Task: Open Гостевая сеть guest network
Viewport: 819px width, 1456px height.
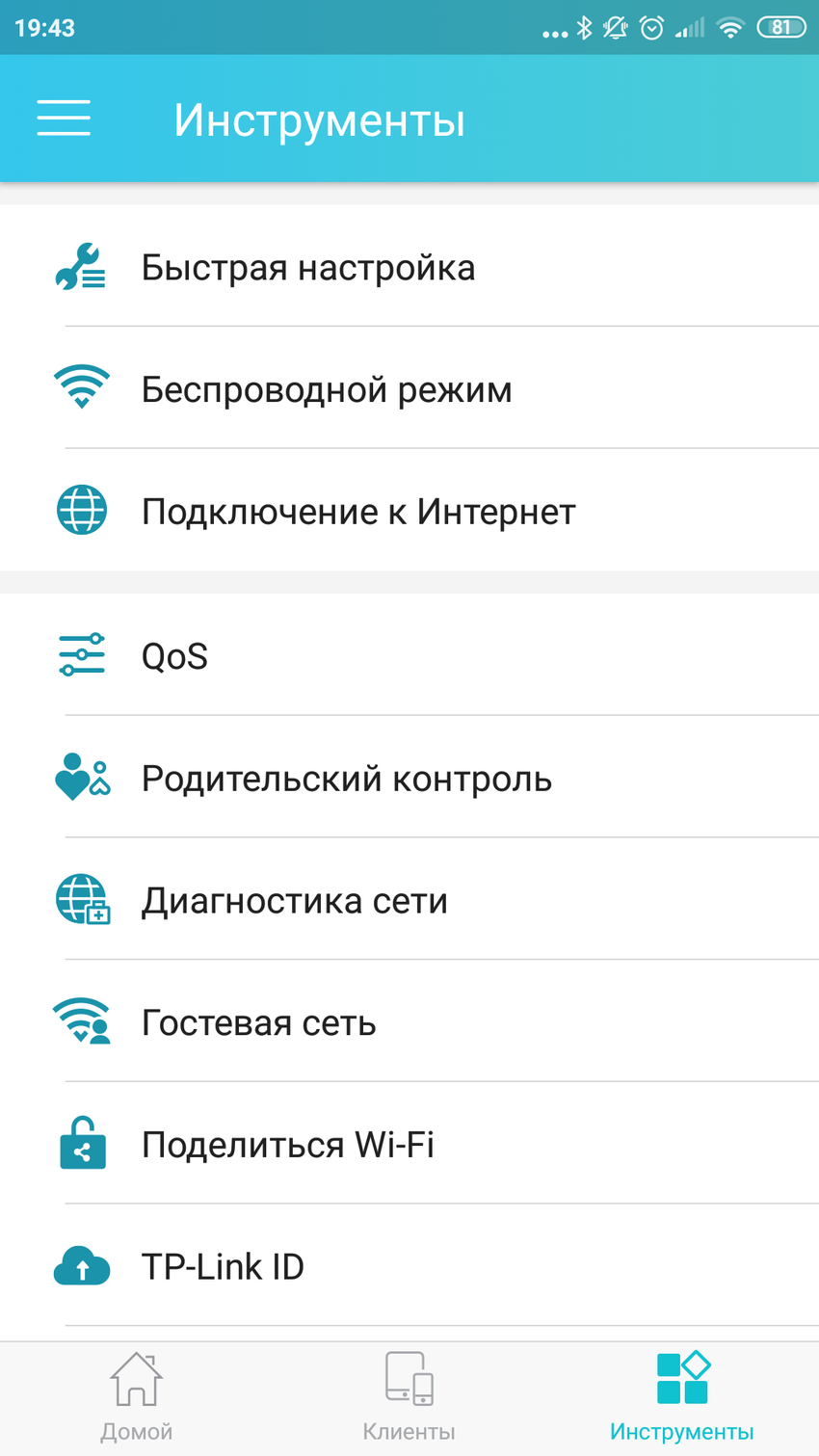Action: coord(258,1022)
